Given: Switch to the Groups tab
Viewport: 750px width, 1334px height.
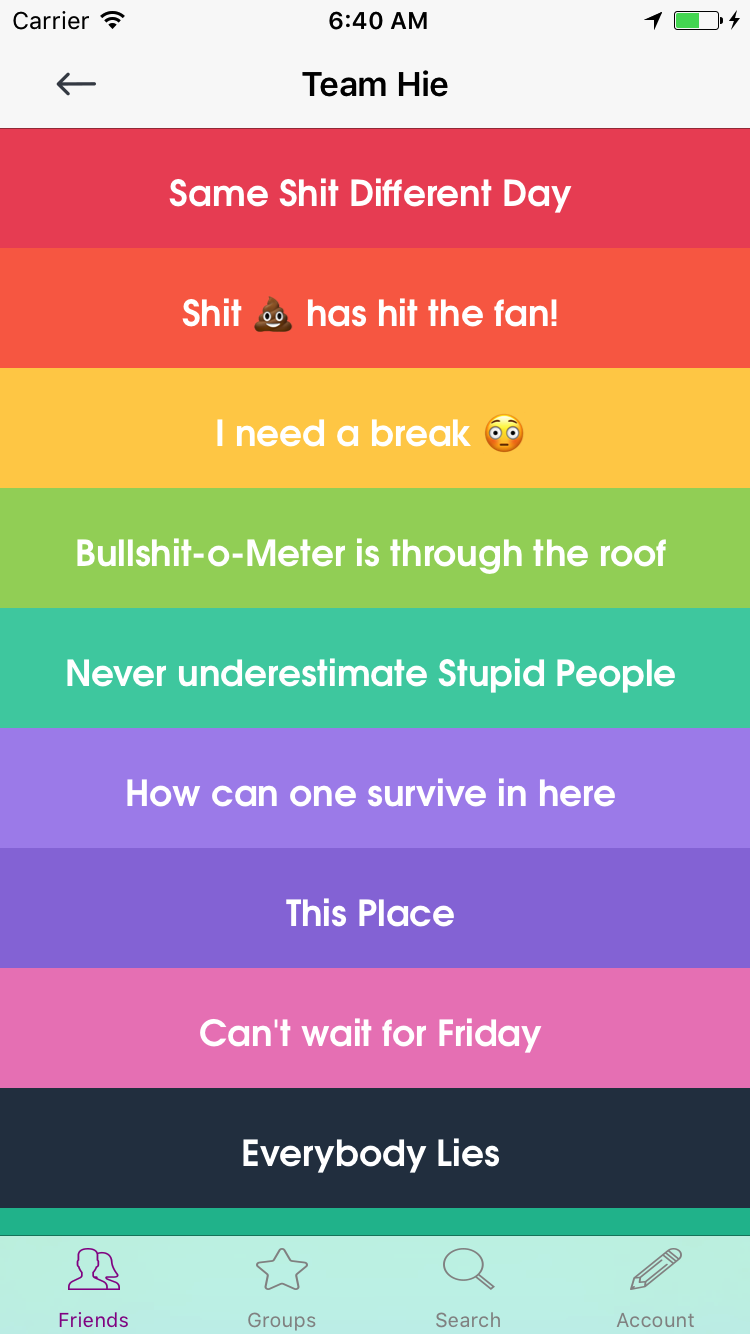Looking at the screenshot, I should pyautogui.click(x=281, y=1285).
